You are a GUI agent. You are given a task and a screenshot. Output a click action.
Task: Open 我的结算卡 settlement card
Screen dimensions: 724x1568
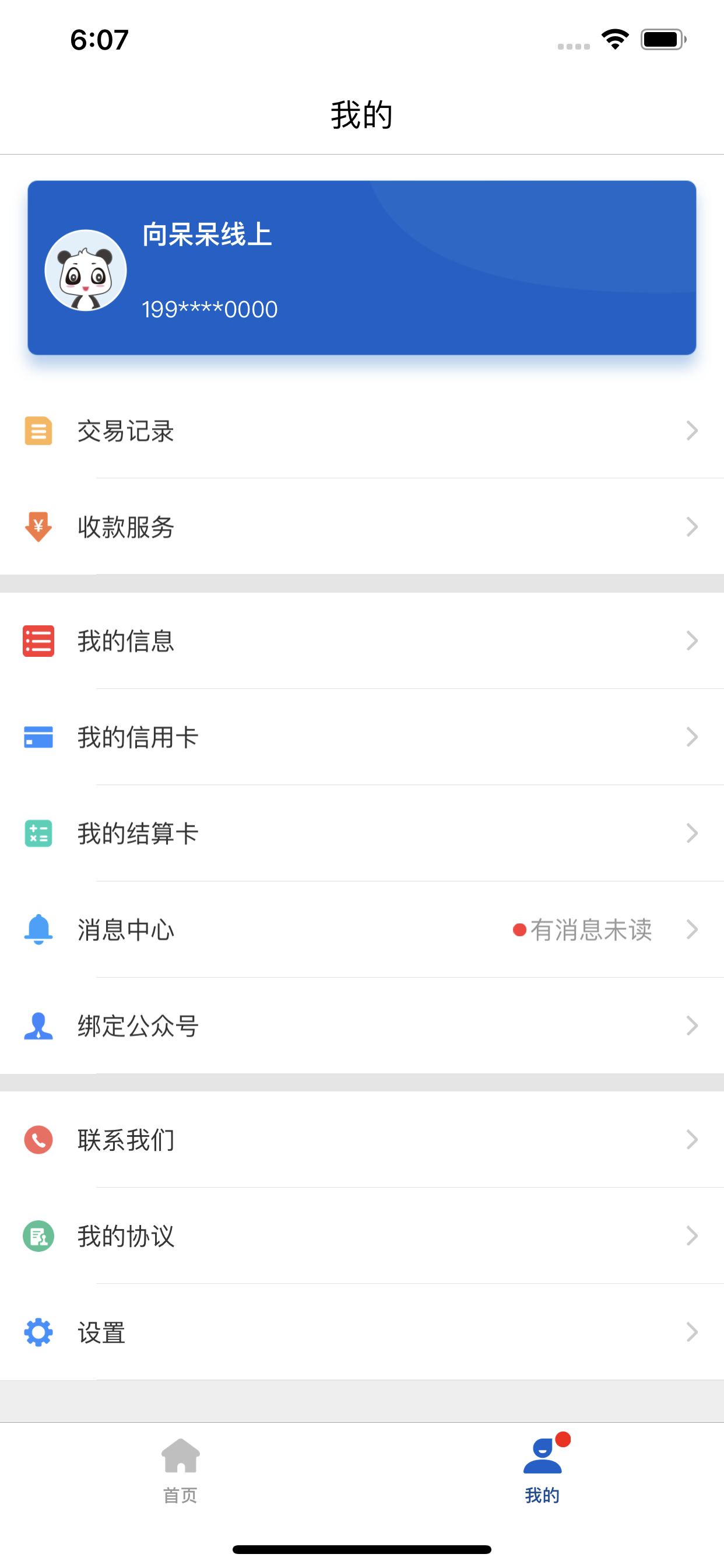click(362, 834)
